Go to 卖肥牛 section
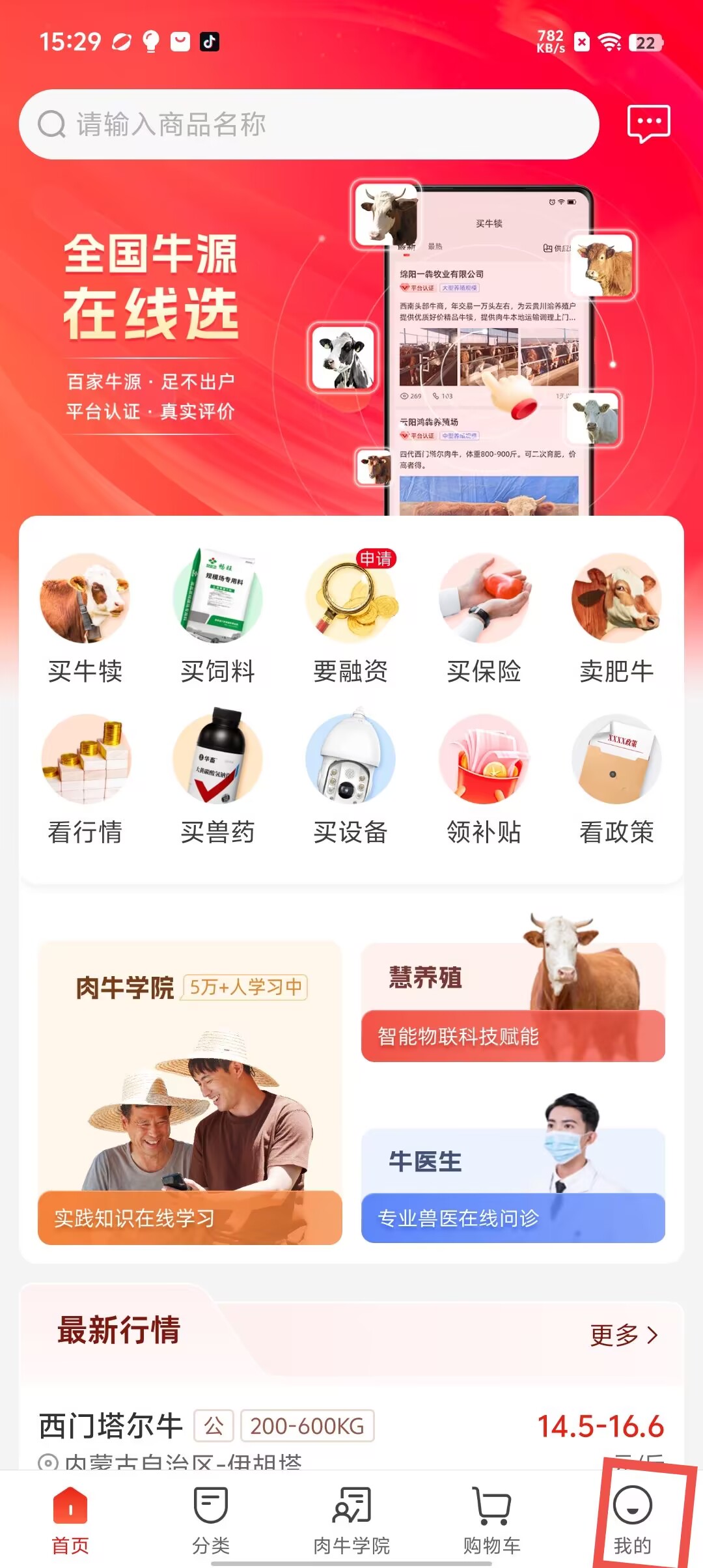Screen dimensions: 703x1568 616,617
